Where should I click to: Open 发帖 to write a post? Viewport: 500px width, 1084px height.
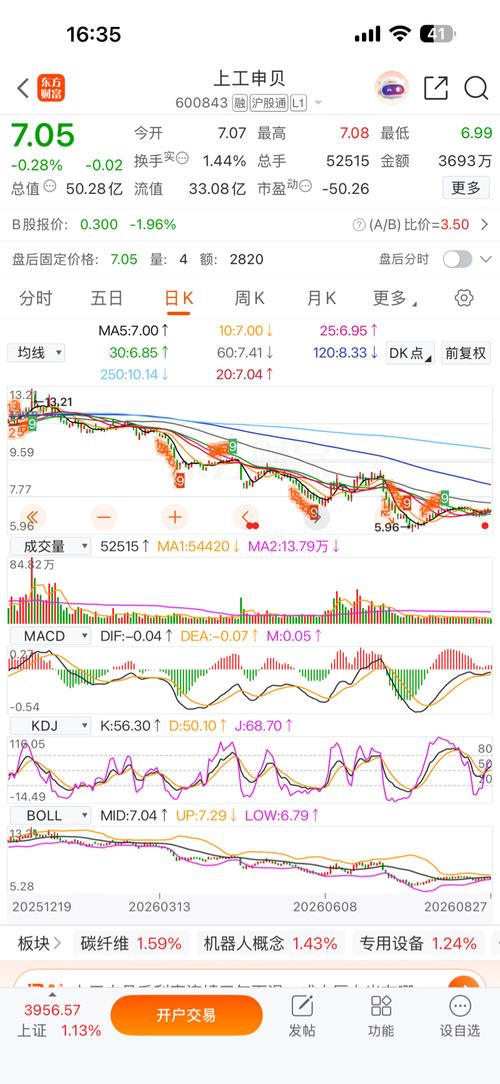point(302,1017)
